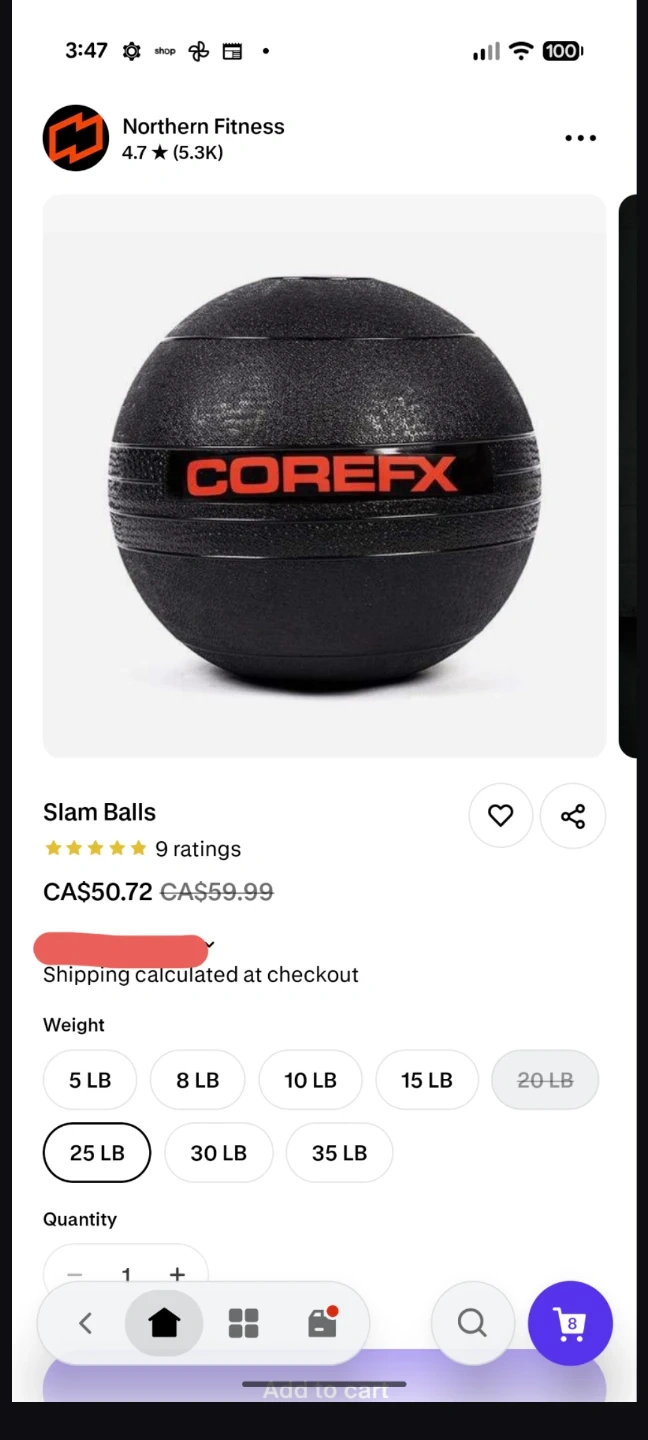Viewport: 648px width, 1440px height.
Task: Go back using the back arrow
Action: click(85, 1323)
